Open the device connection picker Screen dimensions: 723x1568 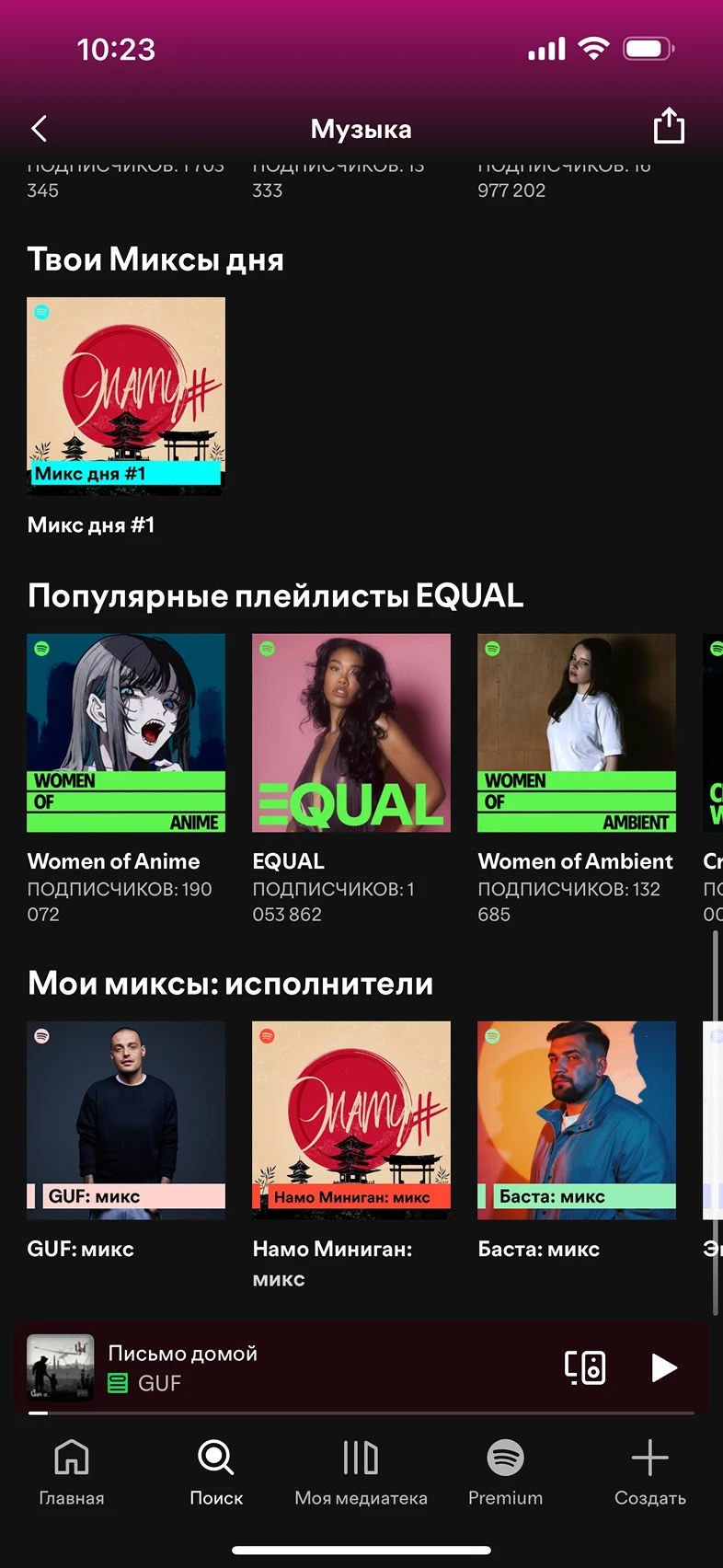(585, 1367)
